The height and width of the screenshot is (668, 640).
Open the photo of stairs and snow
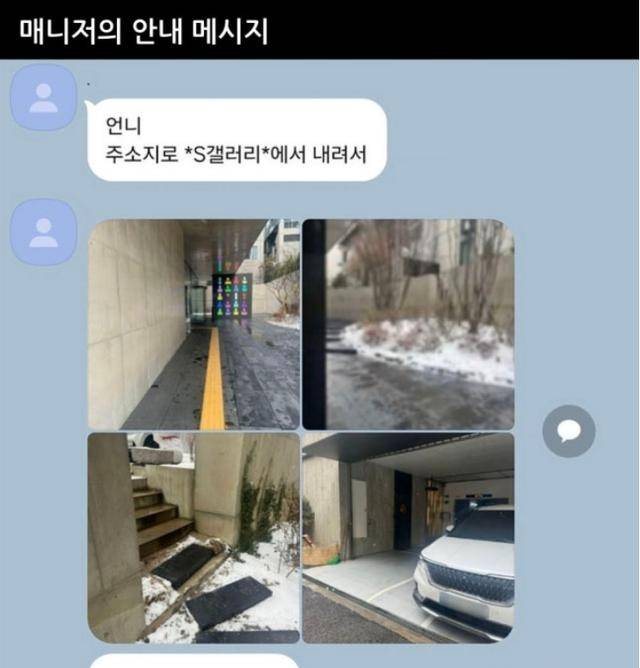coord(193,537)
